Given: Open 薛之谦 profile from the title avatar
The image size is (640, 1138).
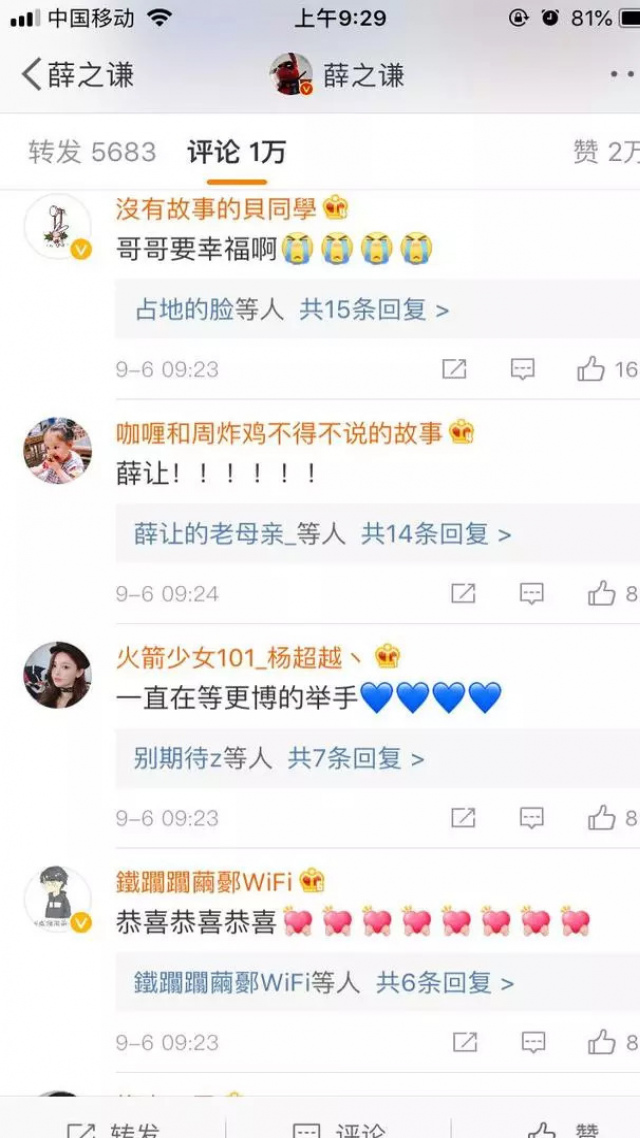Looking at the screenshot, I should pyautogui.click(x=291, y=74).
